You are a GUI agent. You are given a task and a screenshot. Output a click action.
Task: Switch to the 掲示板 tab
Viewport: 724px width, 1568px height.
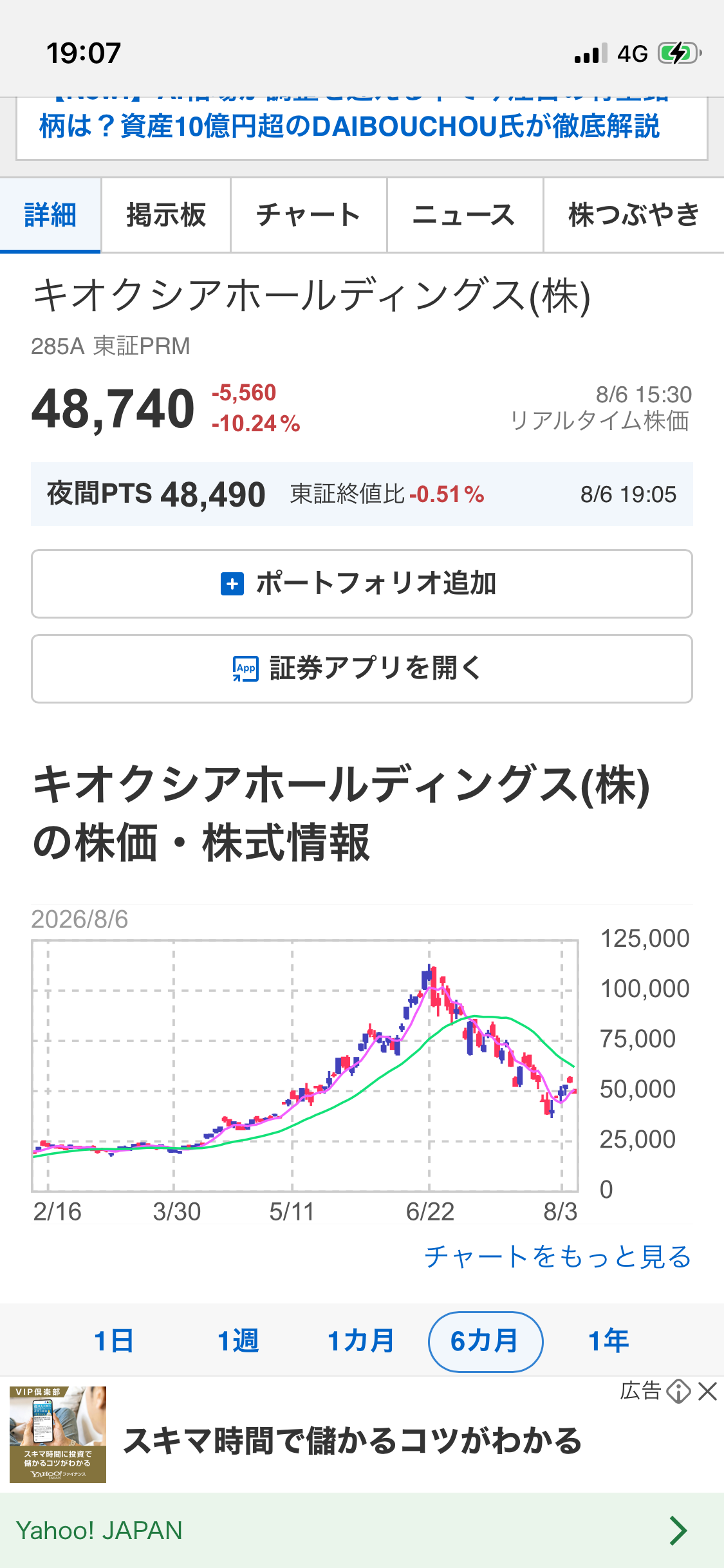click(x=166, y=215)
